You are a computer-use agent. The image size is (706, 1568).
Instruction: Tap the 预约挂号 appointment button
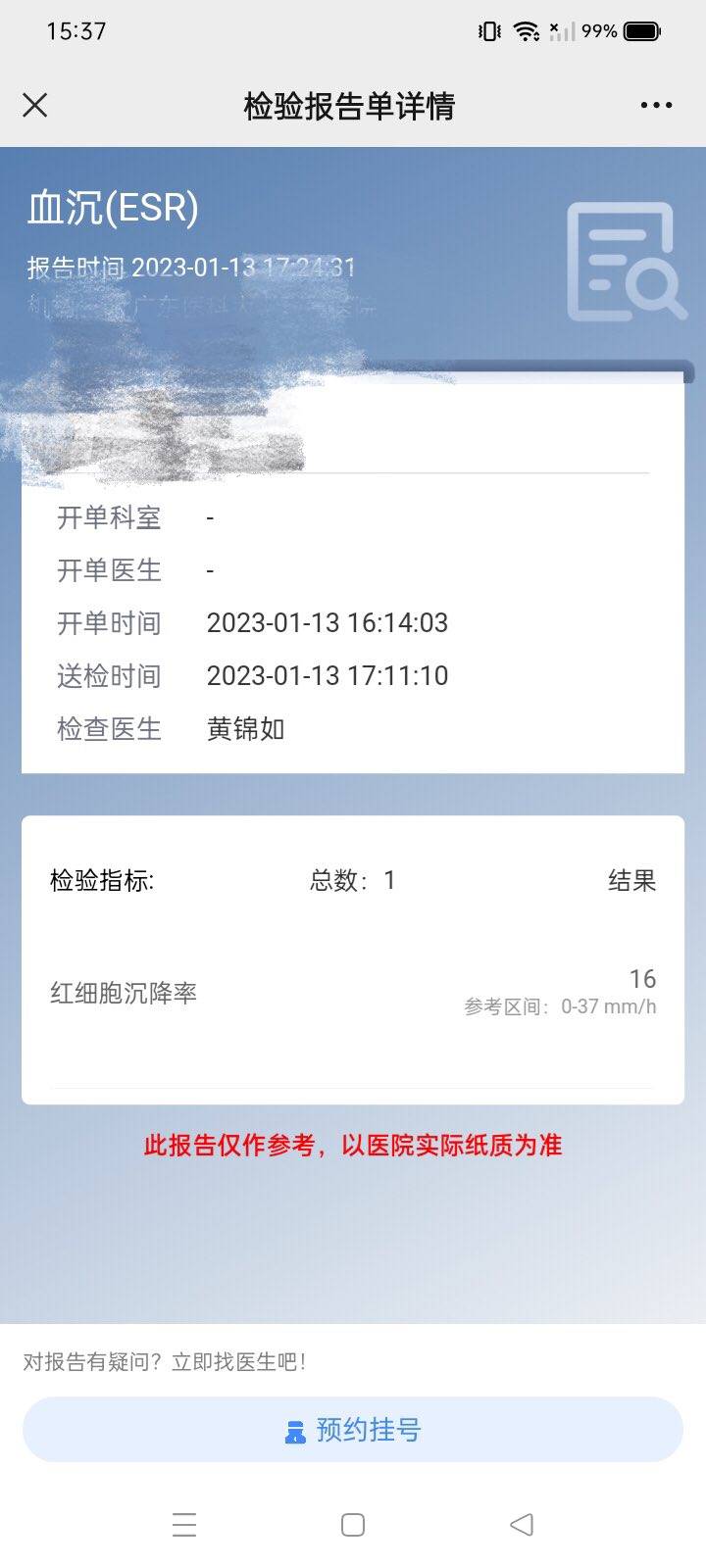point(353,1430)
